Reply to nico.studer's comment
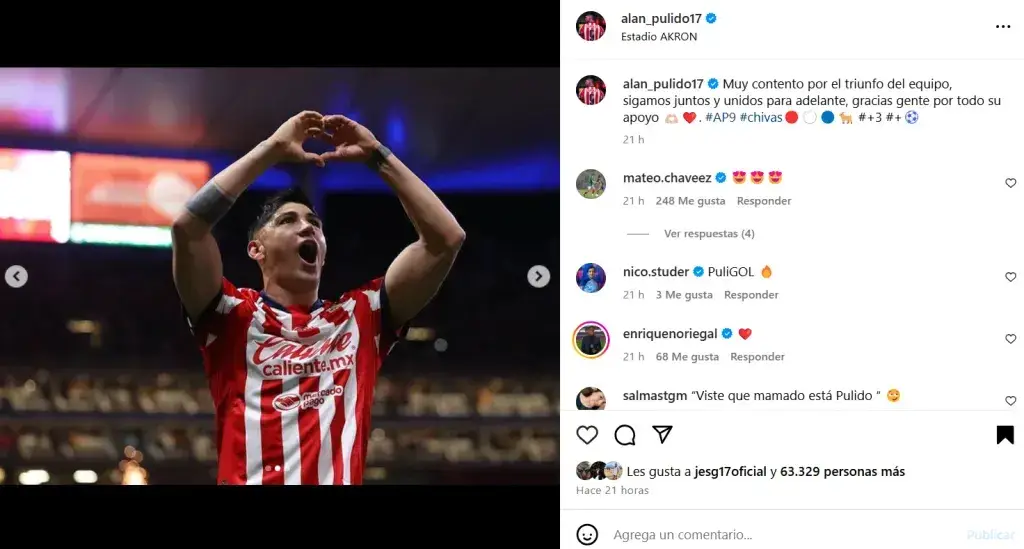The width and height of the screenshot is (1024, 549). point(751,295)
